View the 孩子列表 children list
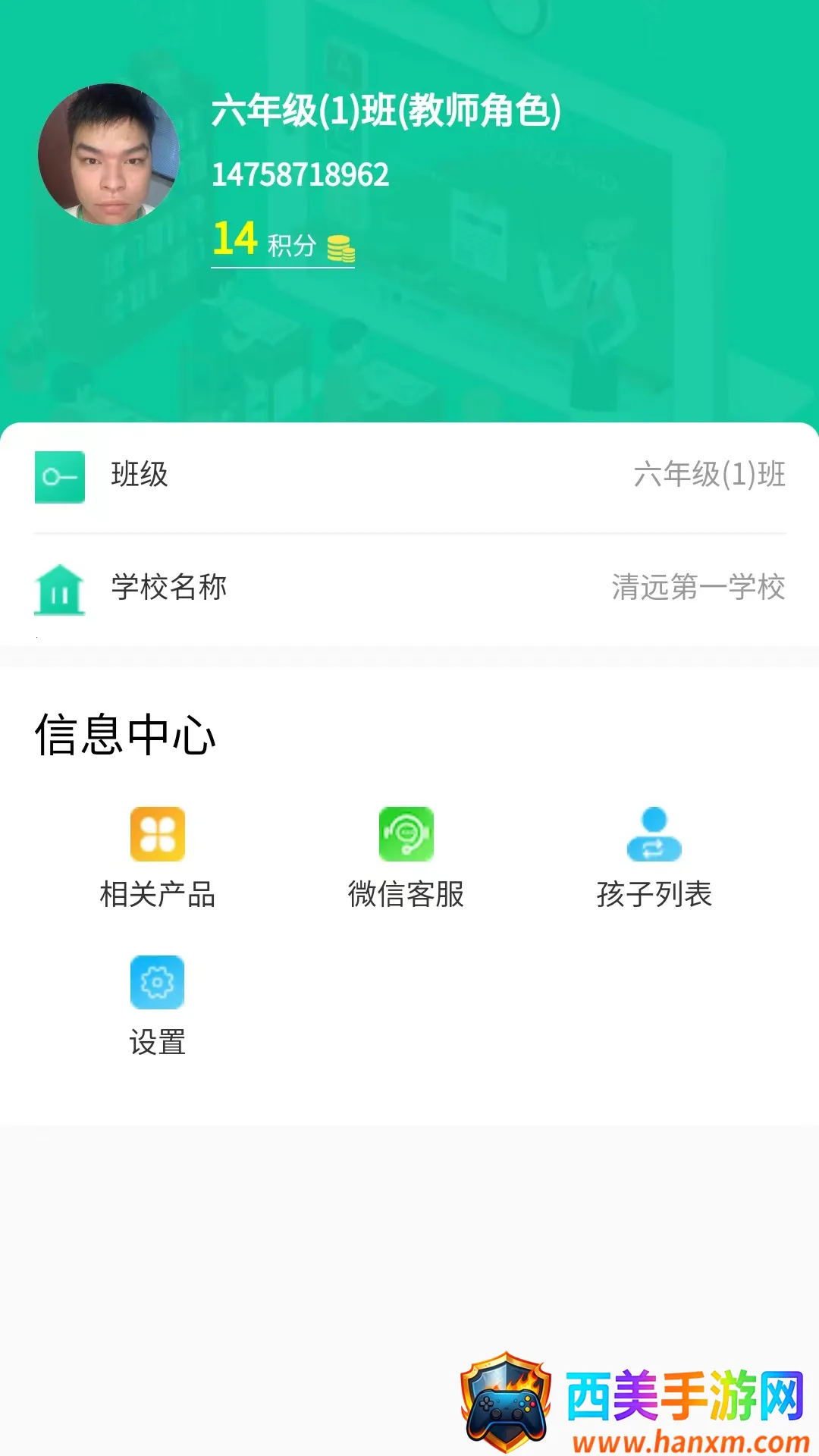This screenshot has width=819, height=1456. [x=654, y=857]
